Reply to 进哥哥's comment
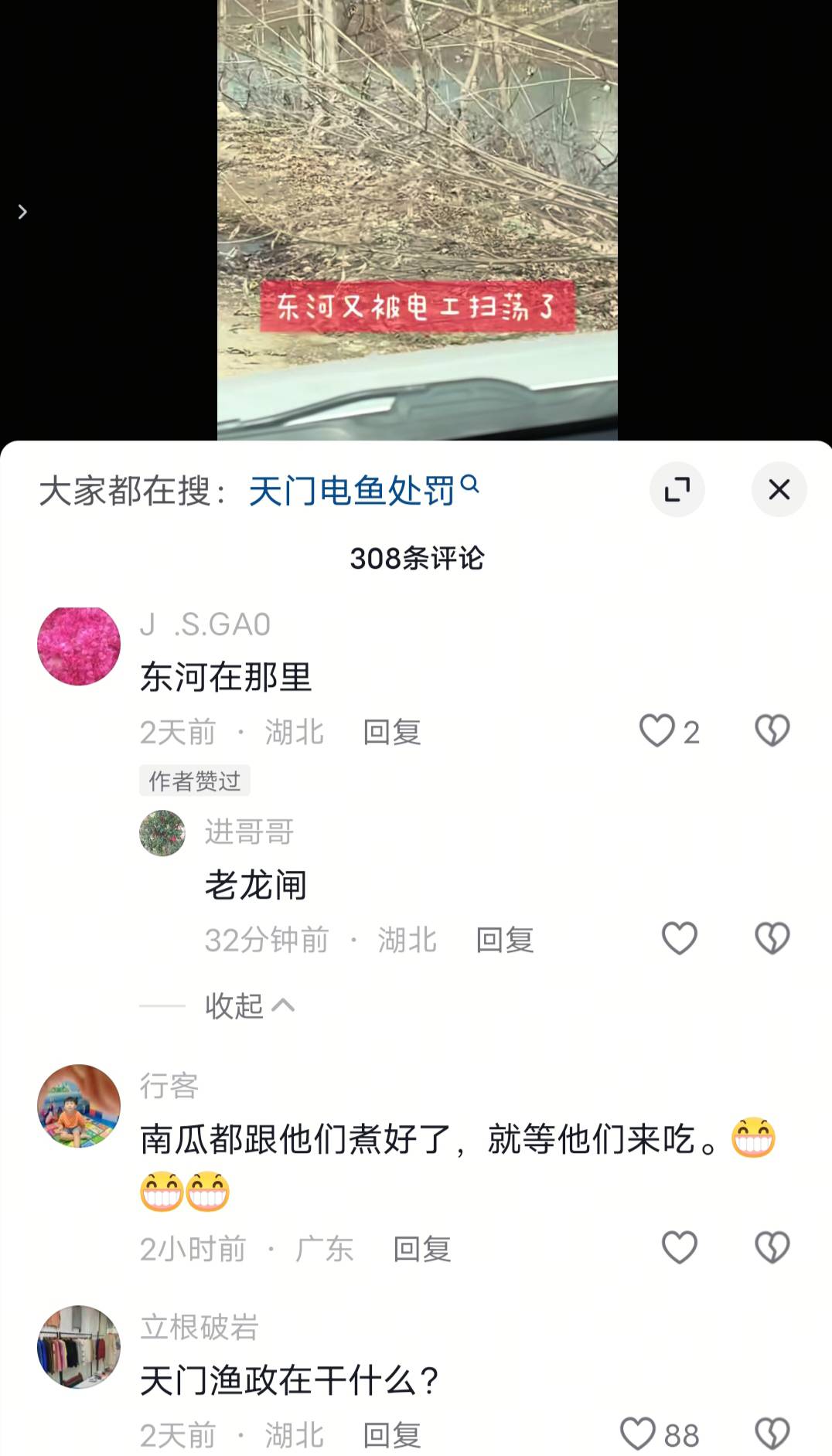The image size is (832, 1456). (x=505, y=941)
